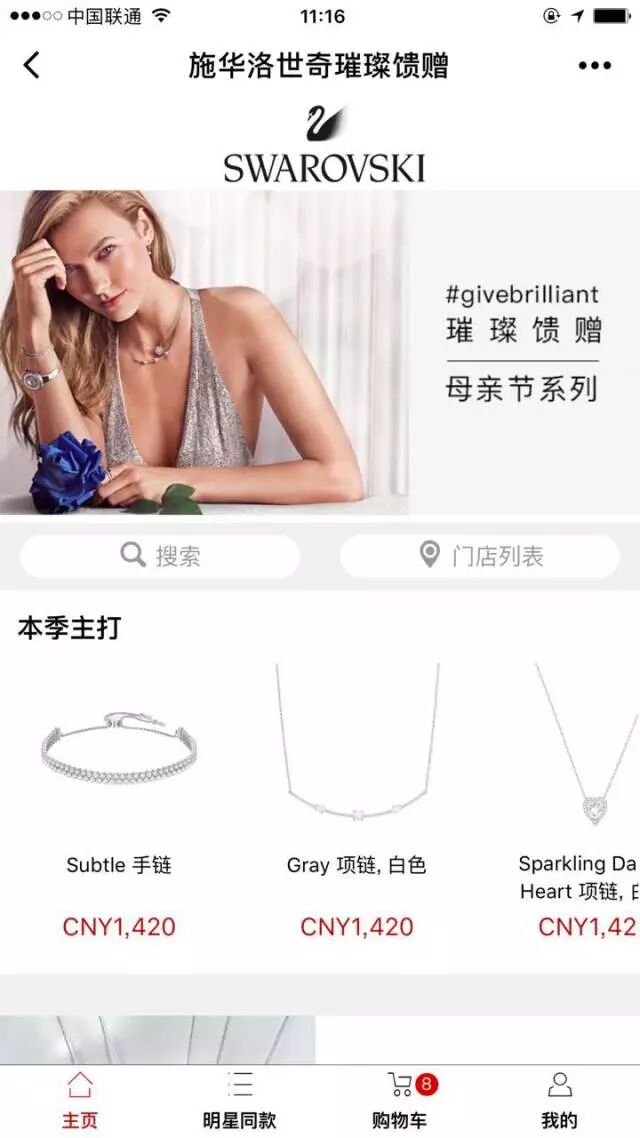Viewport: 640px width, 1138px height.
Task: Go back with the top-left arrow
Action: click(x=32, y=66)
